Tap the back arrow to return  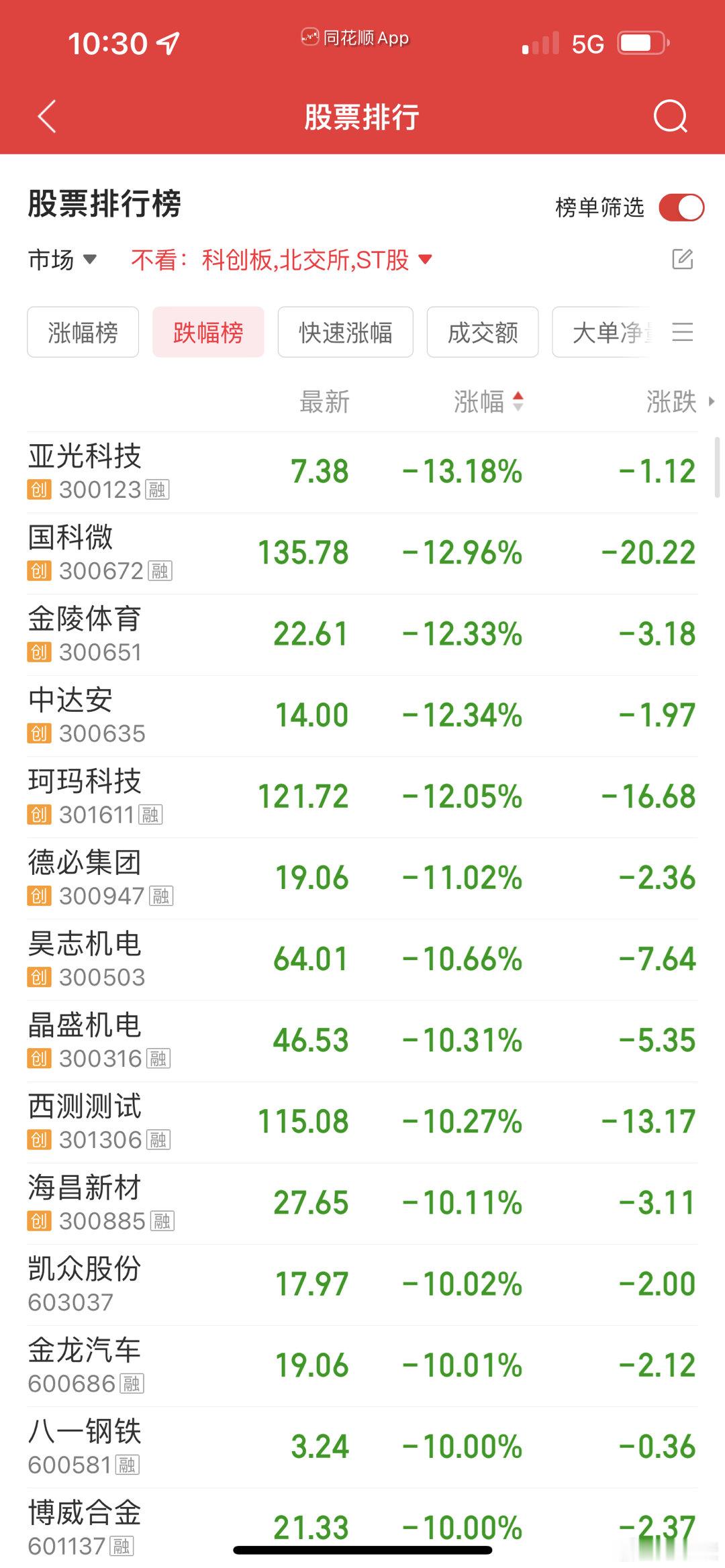tap(46, 117)
